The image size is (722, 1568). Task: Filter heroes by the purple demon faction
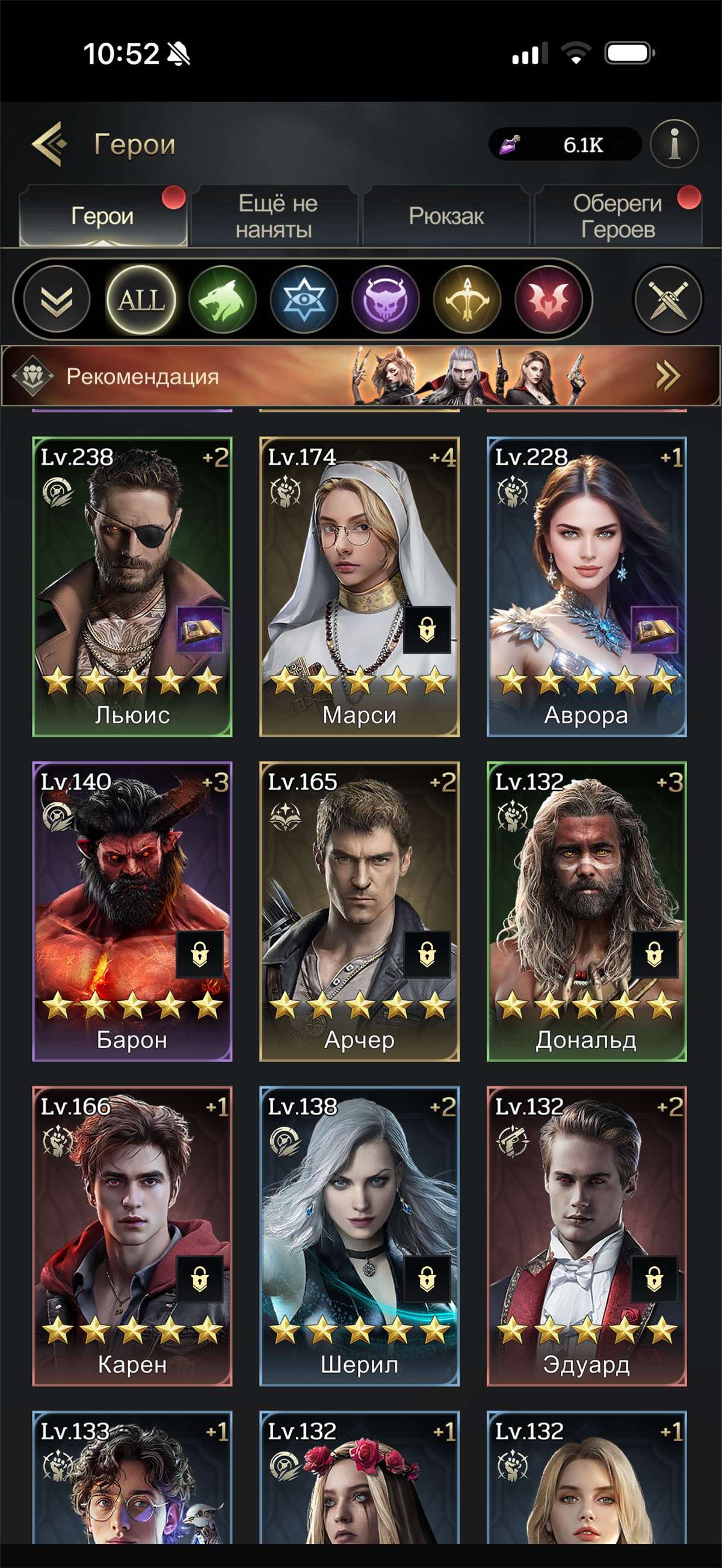(x=385, y=300)
